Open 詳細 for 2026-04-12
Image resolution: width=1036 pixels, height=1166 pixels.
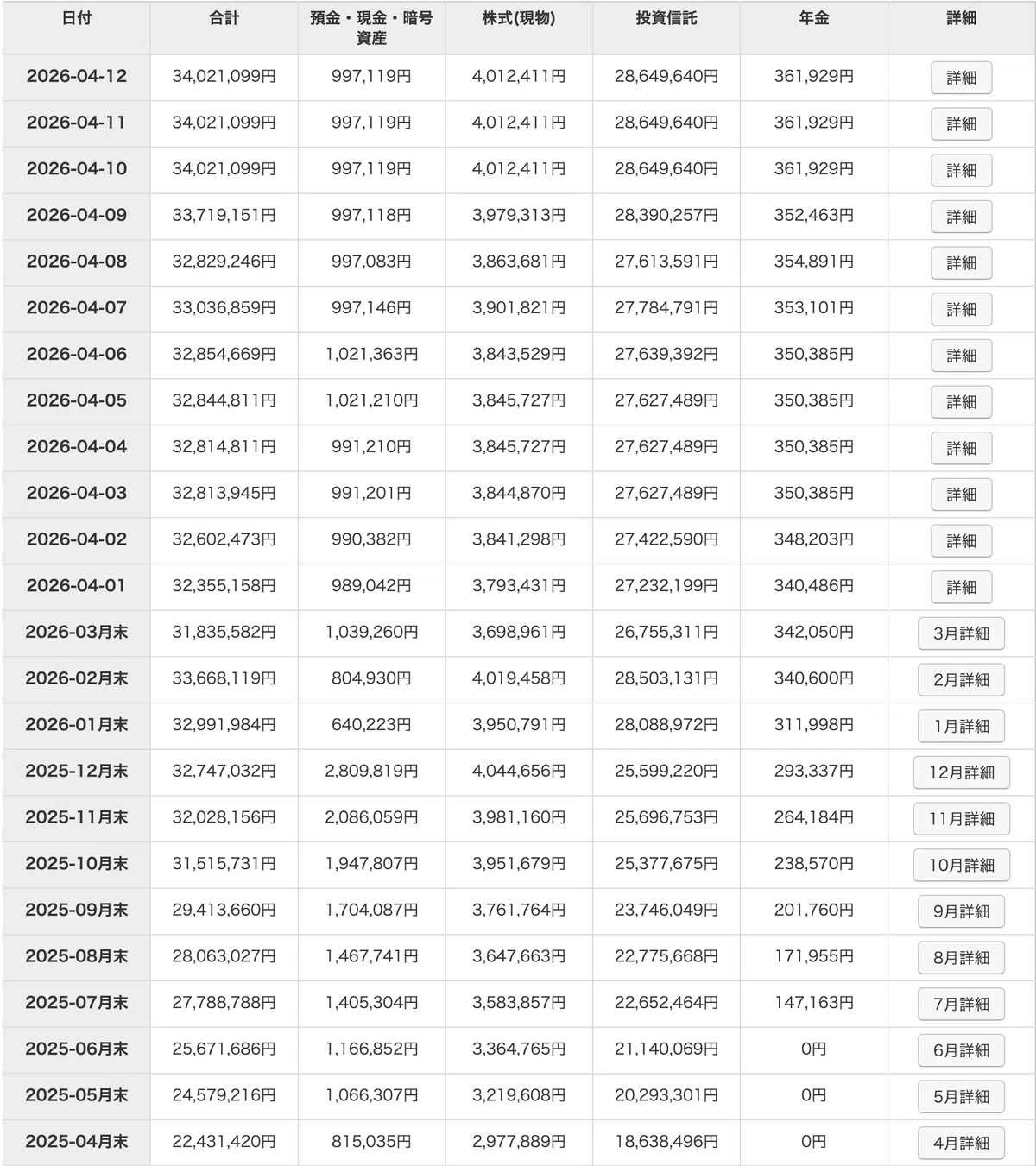[x=961, y=78]
